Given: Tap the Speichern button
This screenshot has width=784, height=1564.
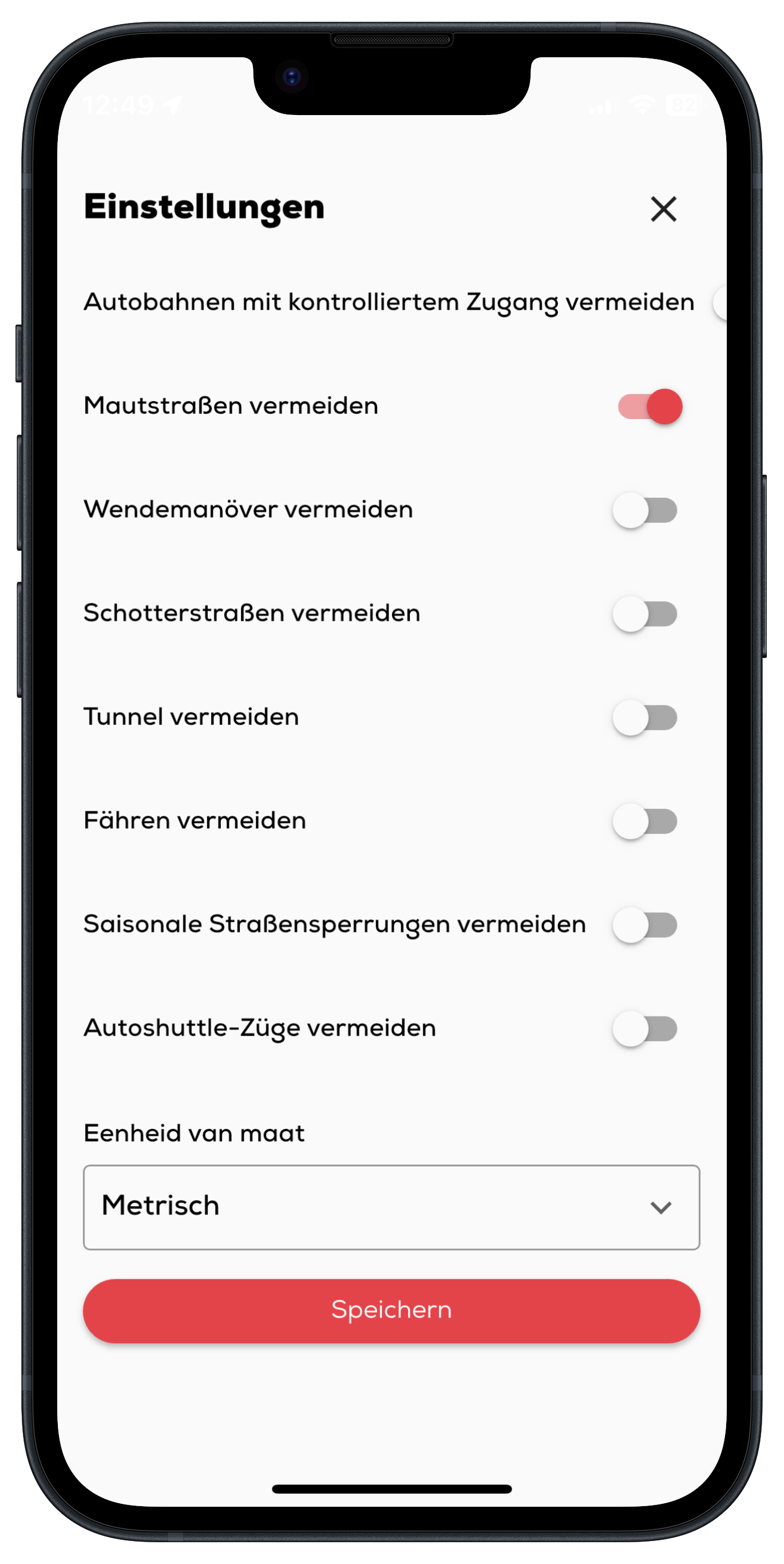Looking at the screenshot, I should 391,1310.
